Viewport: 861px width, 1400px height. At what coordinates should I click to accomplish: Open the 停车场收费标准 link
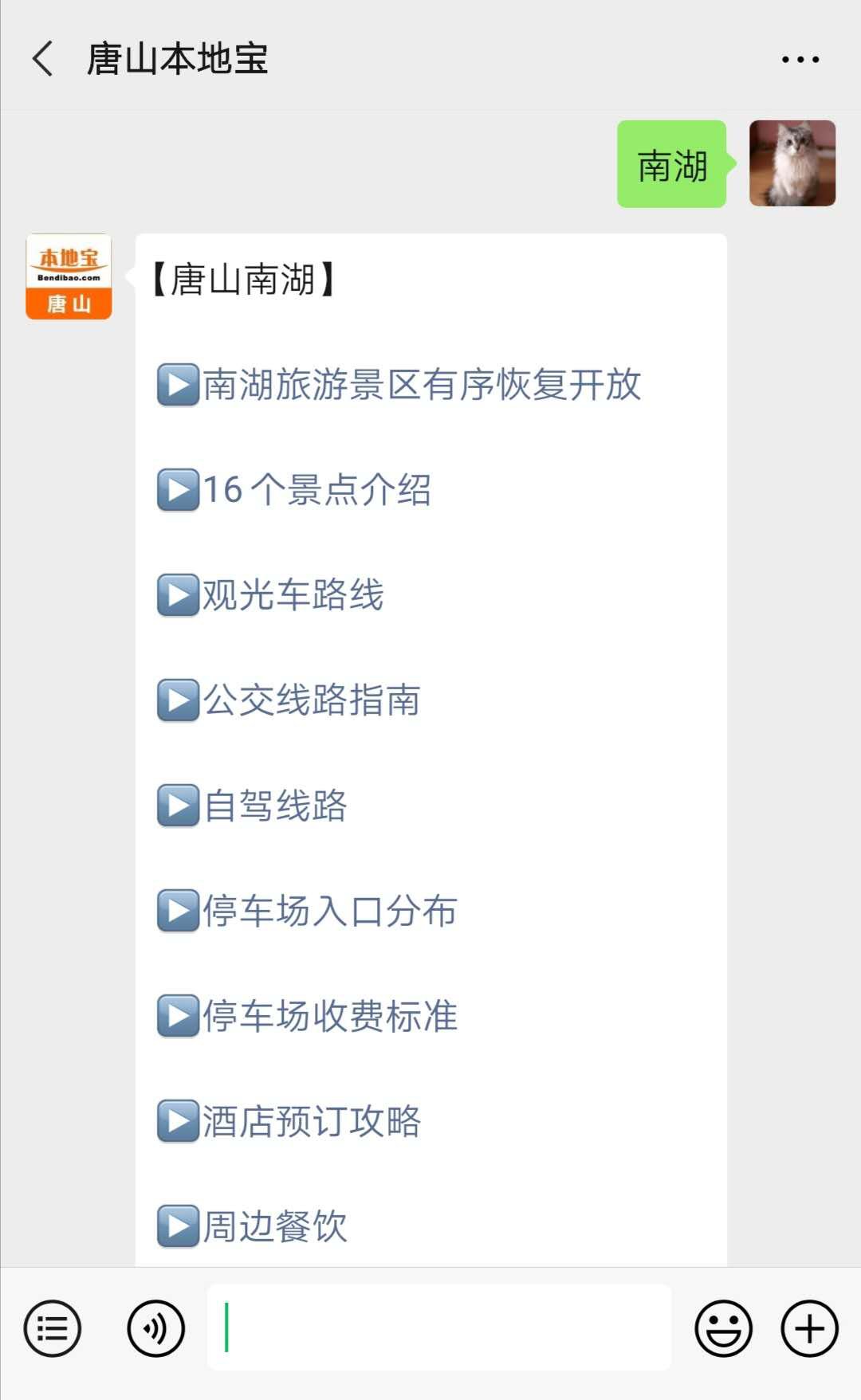tap(330, 1016)
